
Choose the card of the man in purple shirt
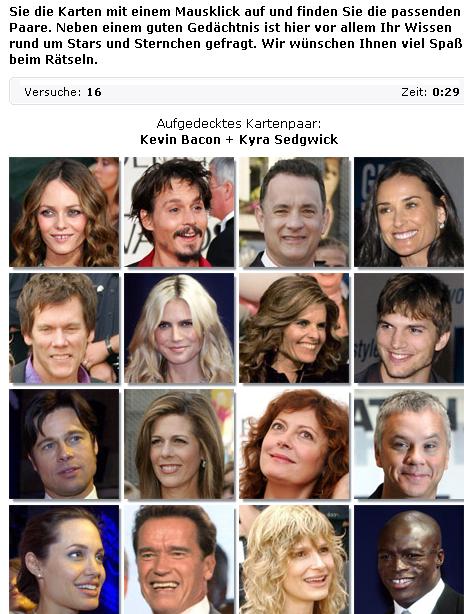(64, 328)
